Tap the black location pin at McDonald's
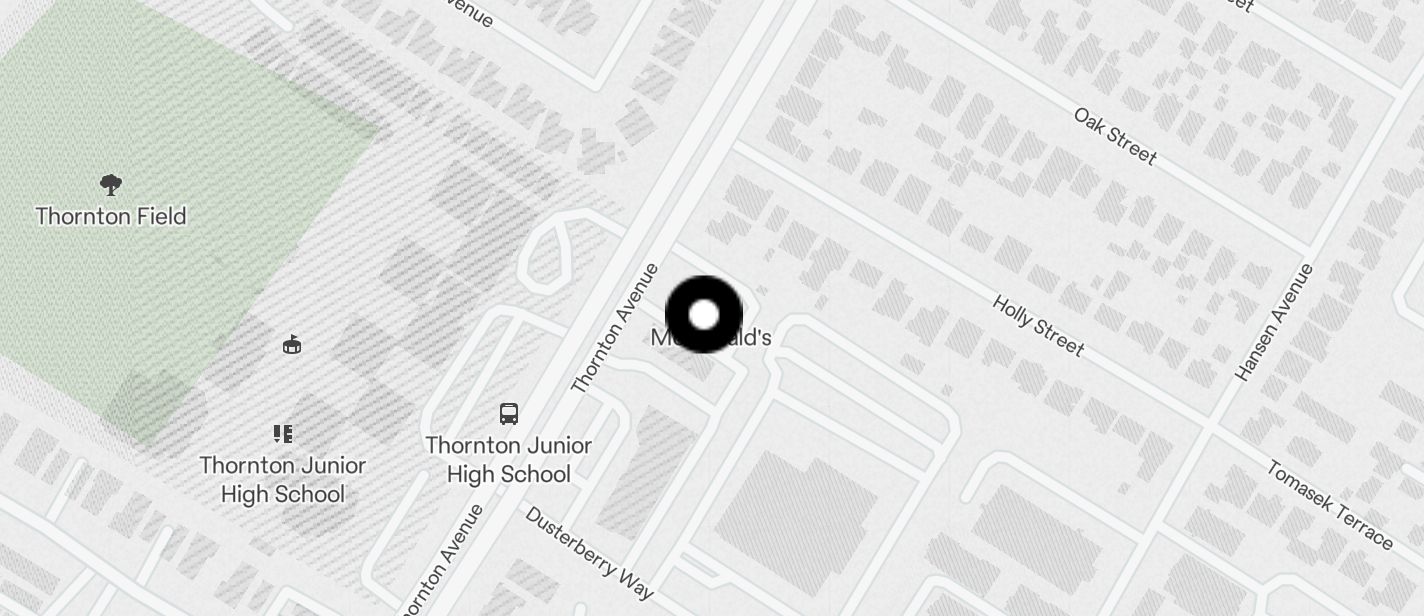 (x=704, y=315)
